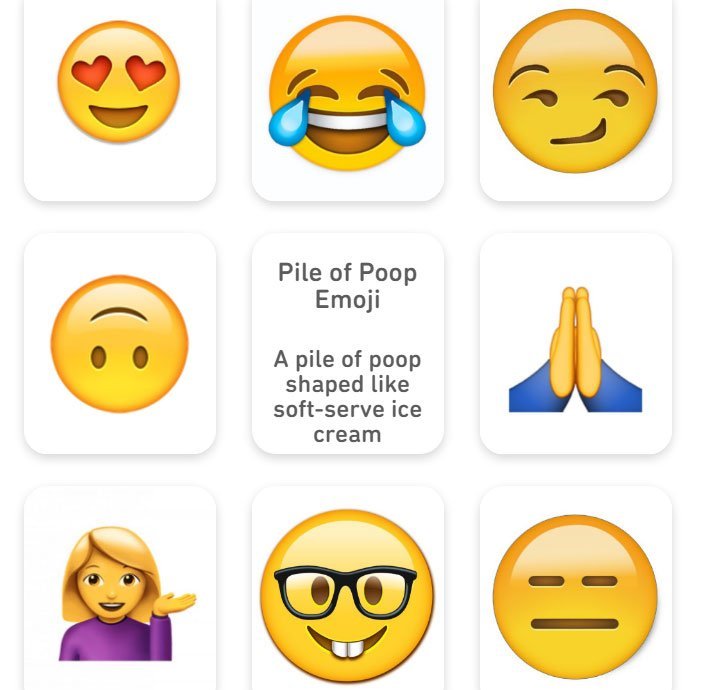The height and width of the screenshot is (690, 718).
Task: Flip the upside-down face emoji card
Action: coord(119,344)
